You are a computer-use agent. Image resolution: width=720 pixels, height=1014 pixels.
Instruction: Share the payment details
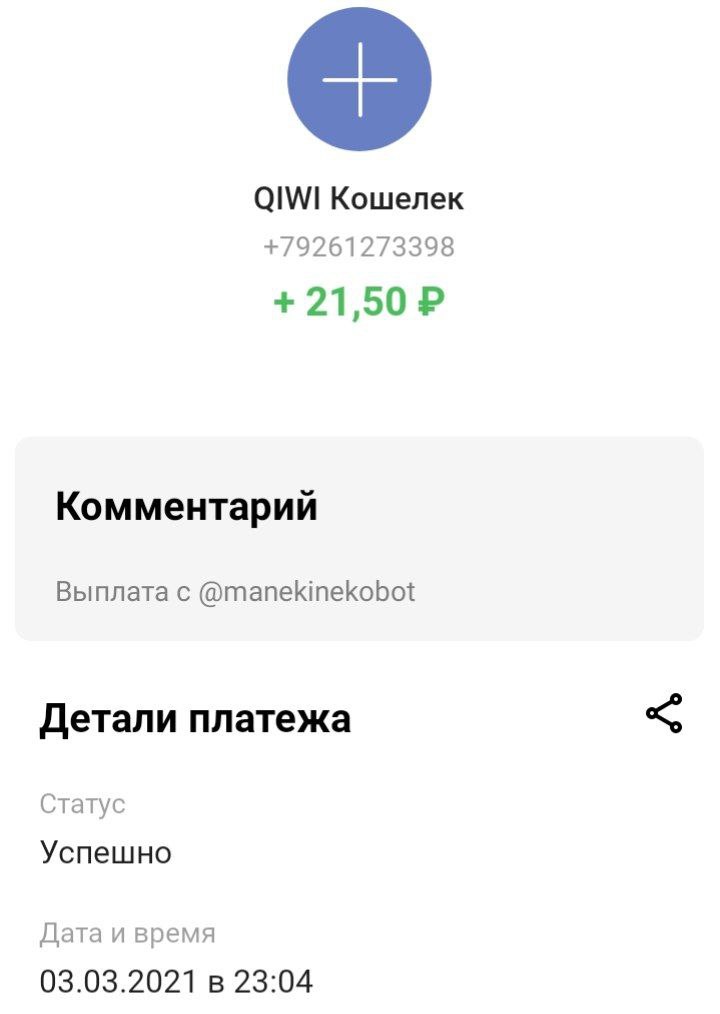coord(664,714)
